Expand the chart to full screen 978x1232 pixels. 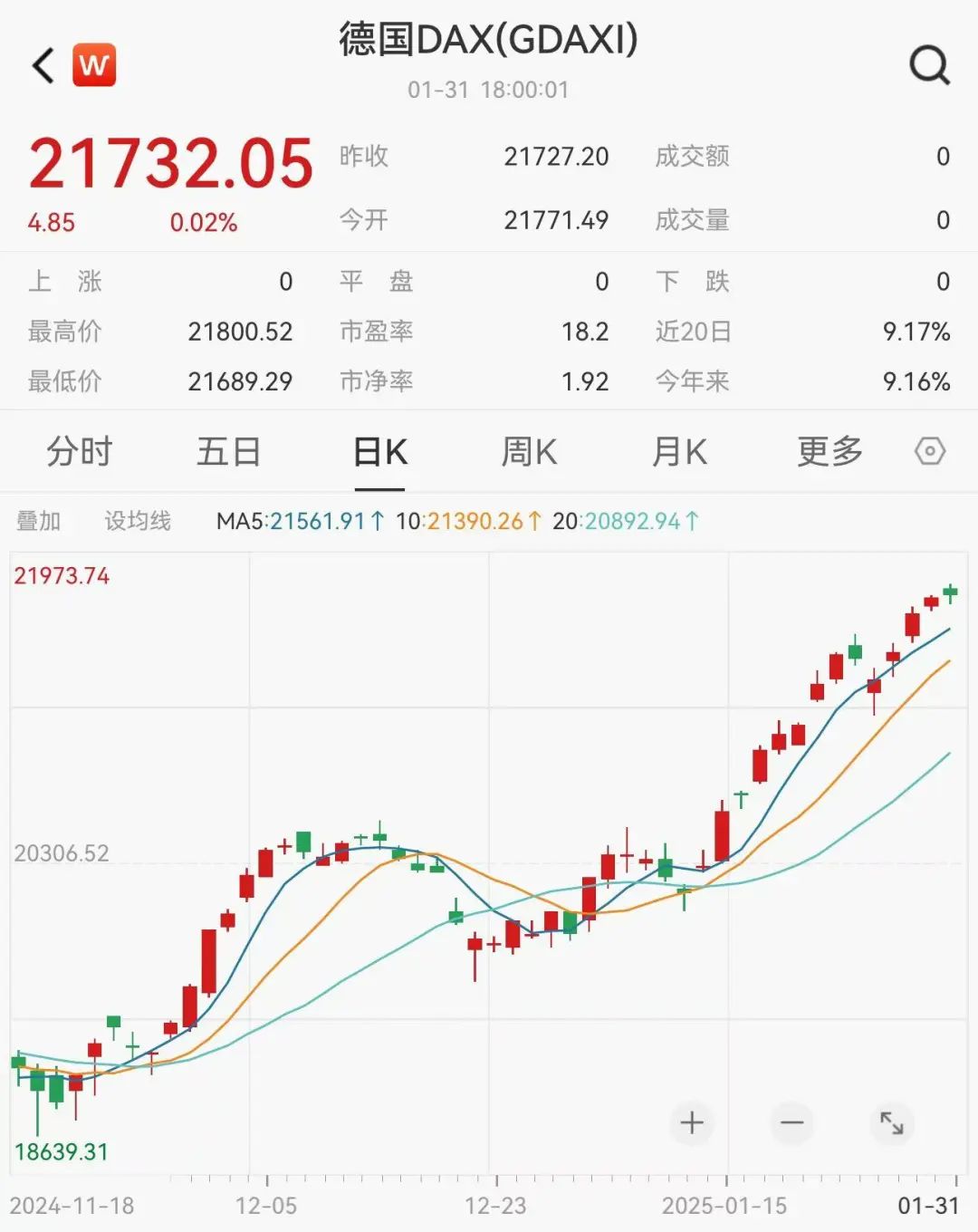(x=892, y=1123)
